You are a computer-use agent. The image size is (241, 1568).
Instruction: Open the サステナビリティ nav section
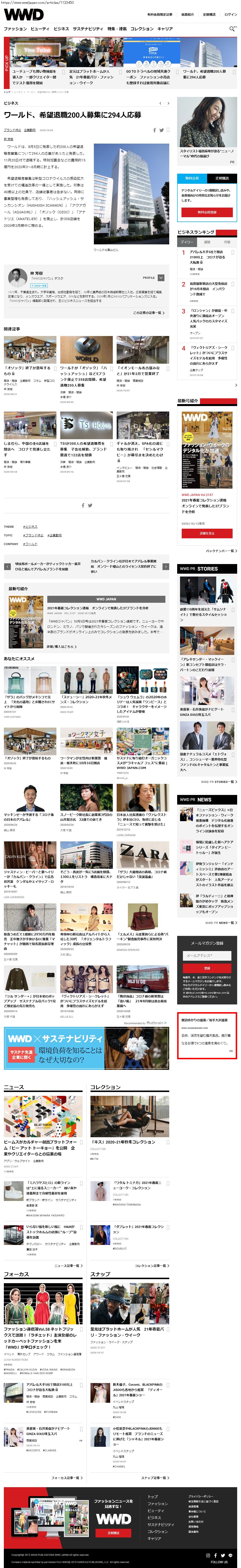tap(87, 29)
